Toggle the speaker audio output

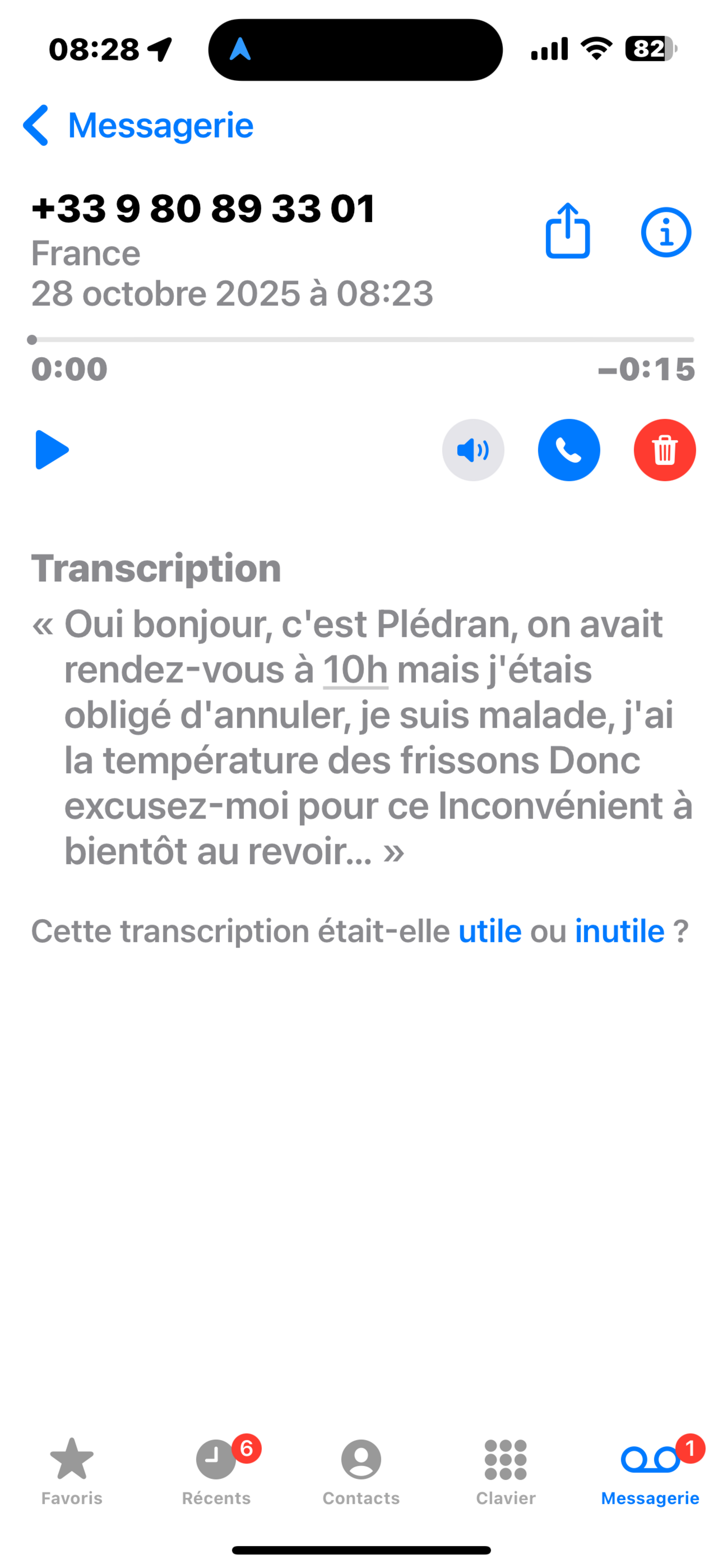pyautogui.click(x=473, y=450)
